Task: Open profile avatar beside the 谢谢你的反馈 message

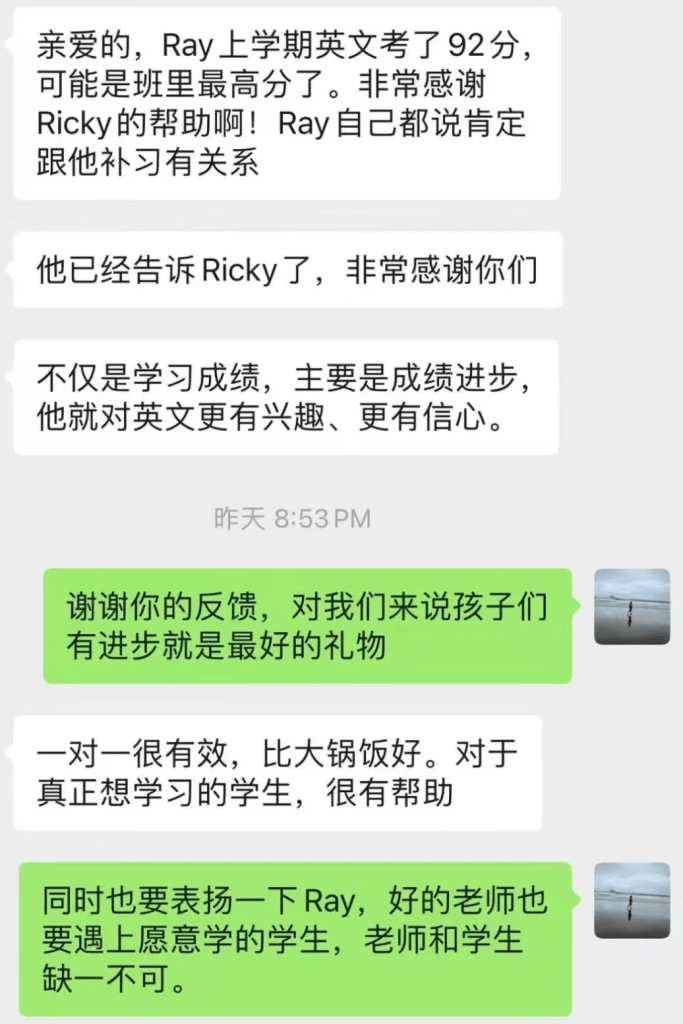Action: [x=632, y=607]
